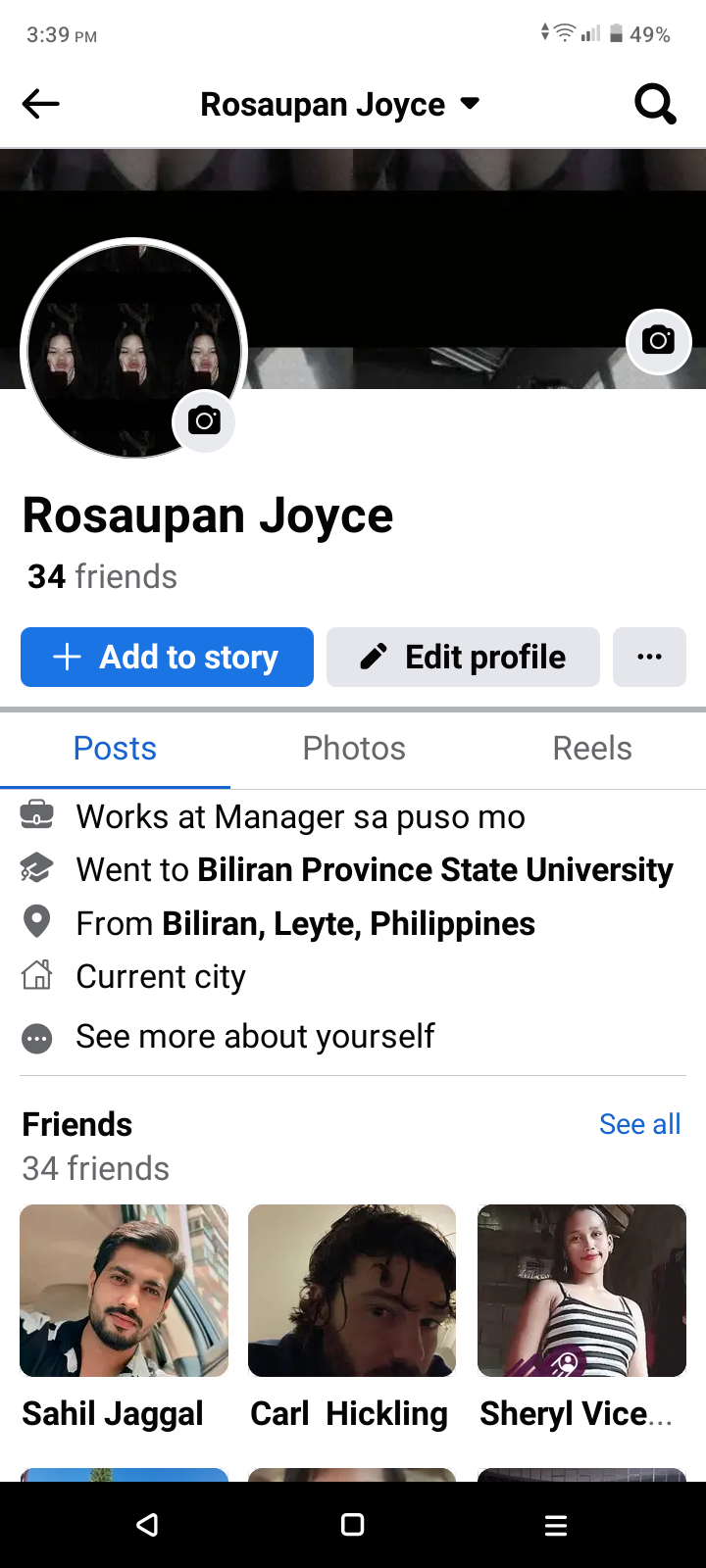
Task: Open Sahil Jaggal's profile
Action: [124, 1291]
